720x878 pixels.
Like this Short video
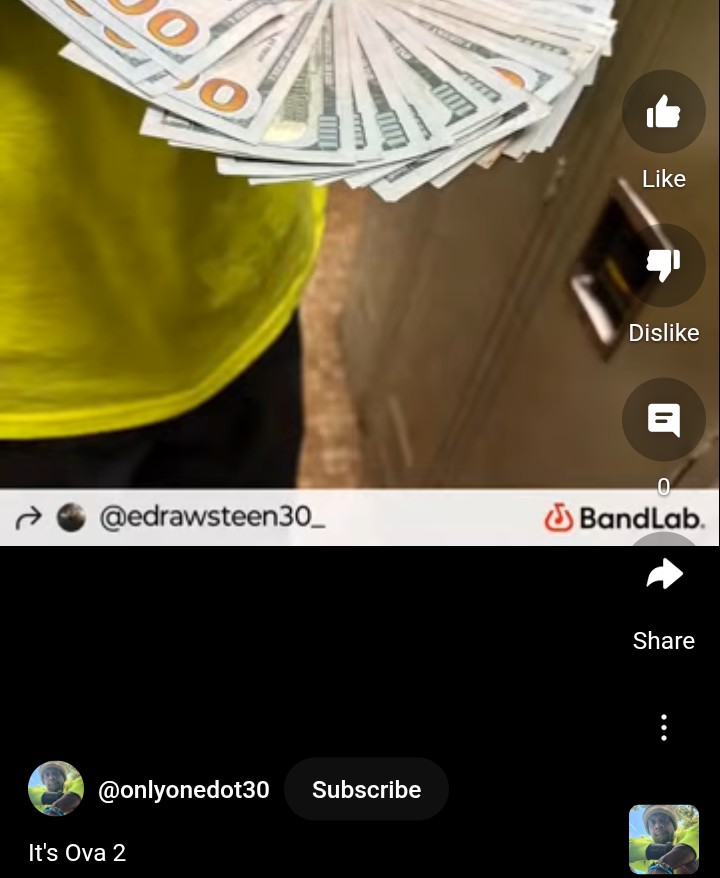664,113
